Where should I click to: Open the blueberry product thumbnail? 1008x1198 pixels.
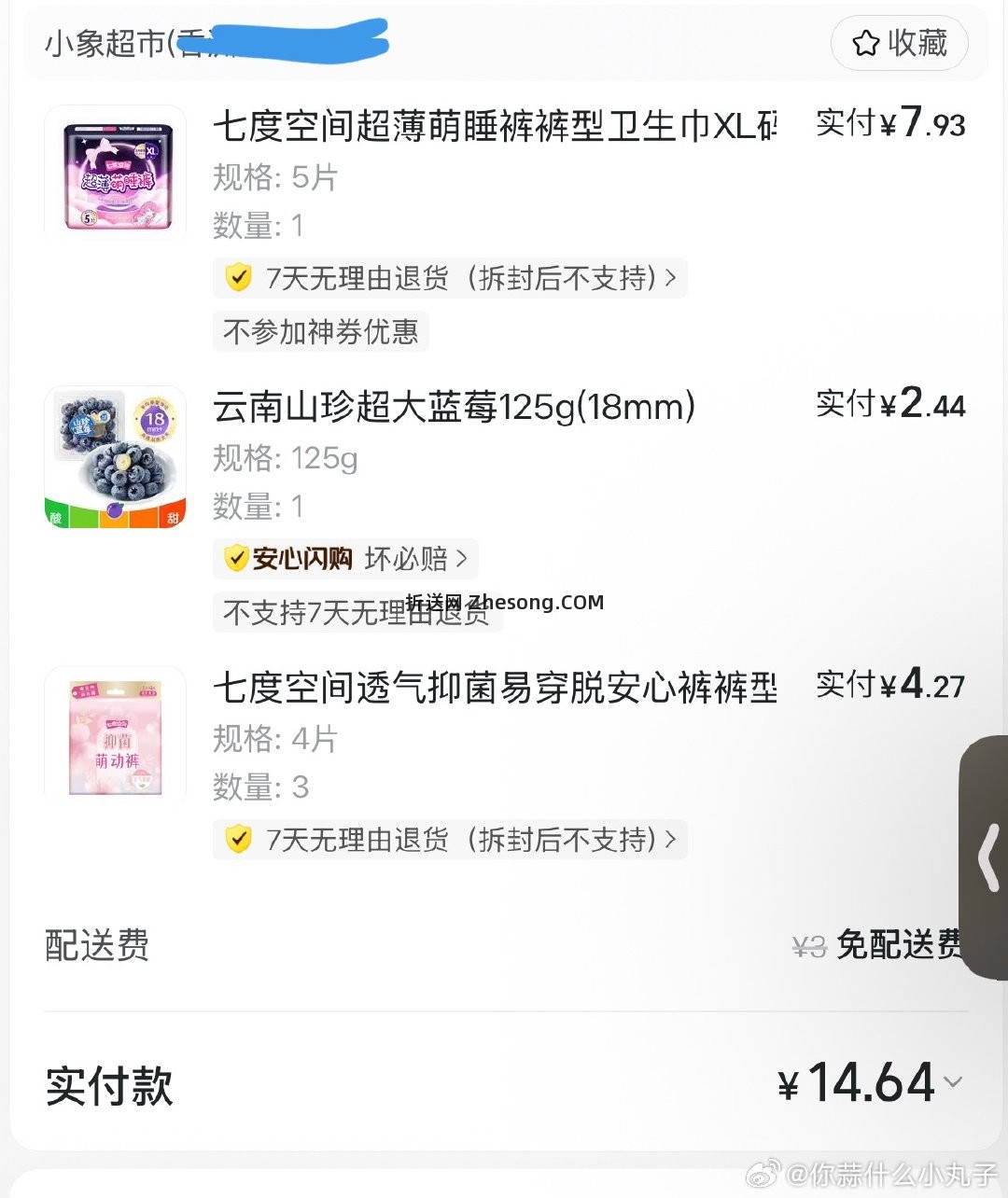[x=114, y=455]
